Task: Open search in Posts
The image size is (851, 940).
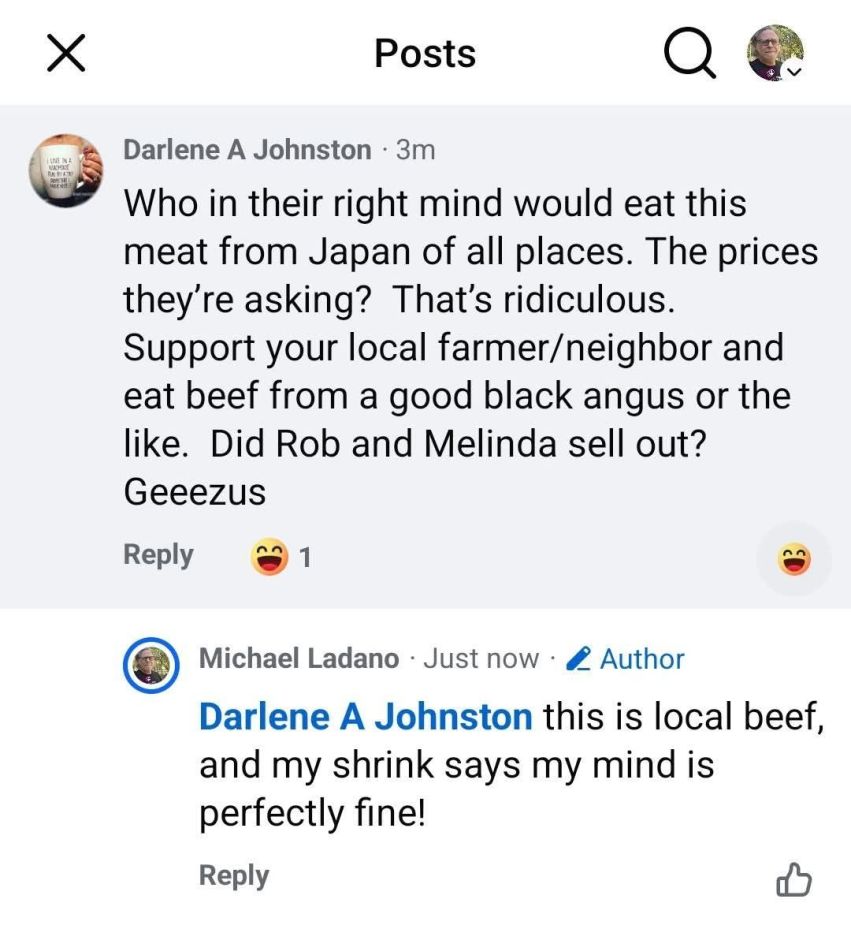Action: (691, 54)
